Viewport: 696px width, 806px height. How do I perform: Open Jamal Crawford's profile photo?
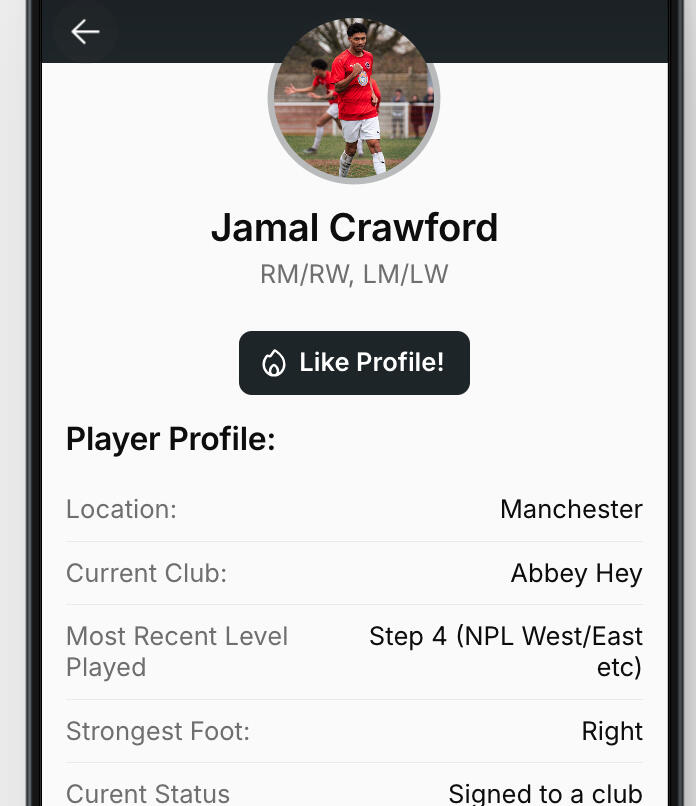click(354, 99)
